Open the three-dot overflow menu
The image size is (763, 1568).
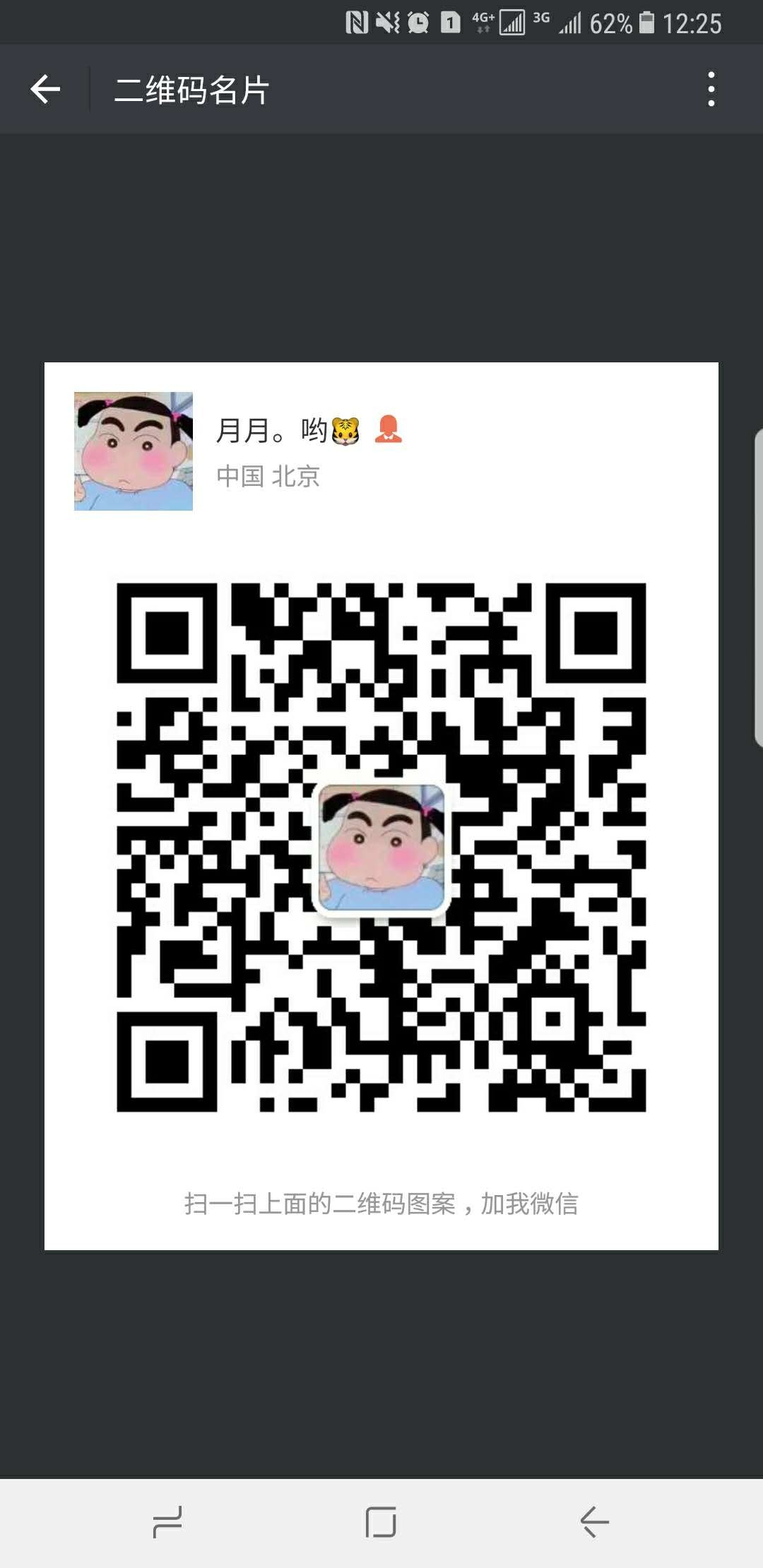pos(711,90)
